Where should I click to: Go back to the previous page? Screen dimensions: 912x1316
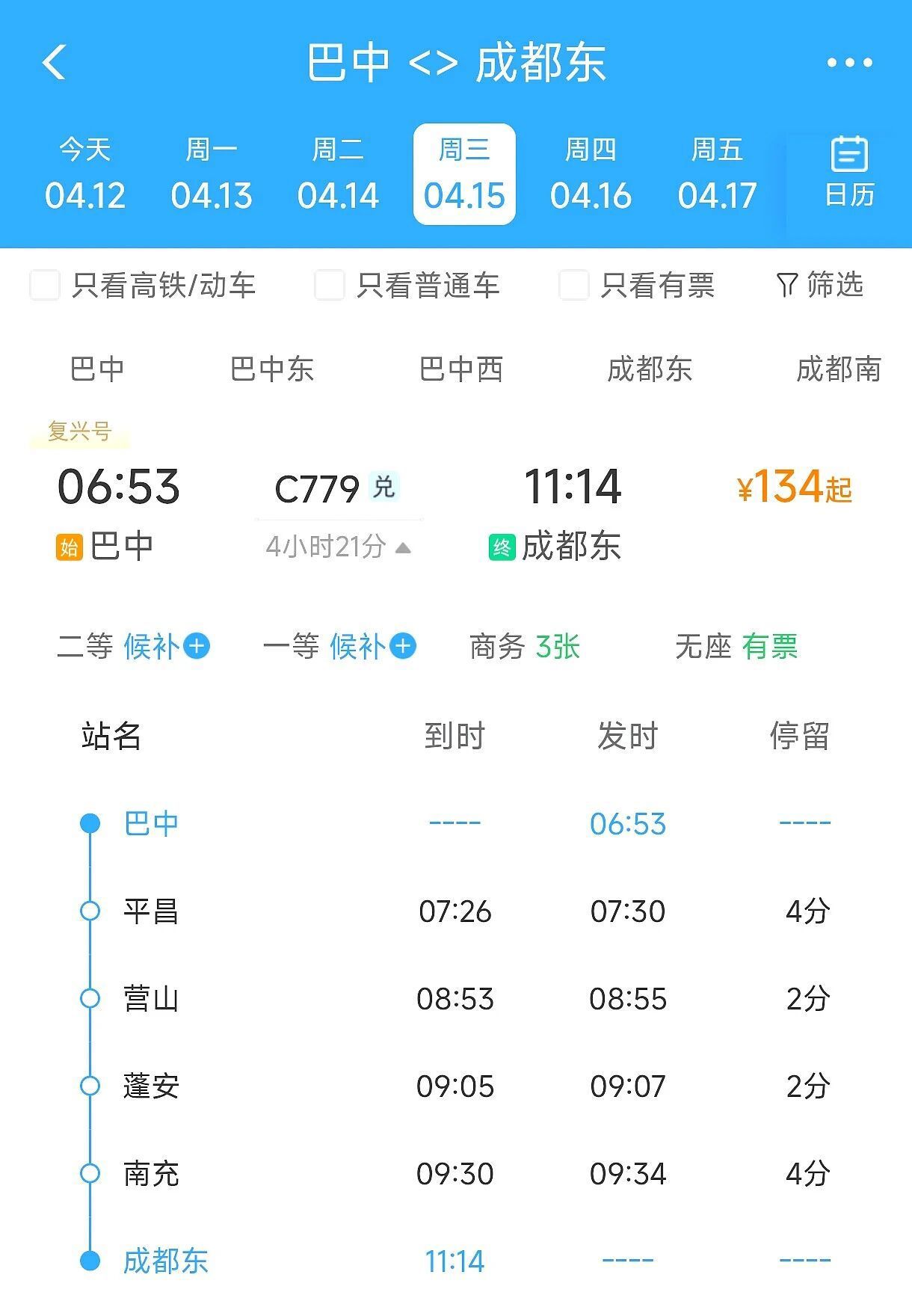(x=55, y=62)
